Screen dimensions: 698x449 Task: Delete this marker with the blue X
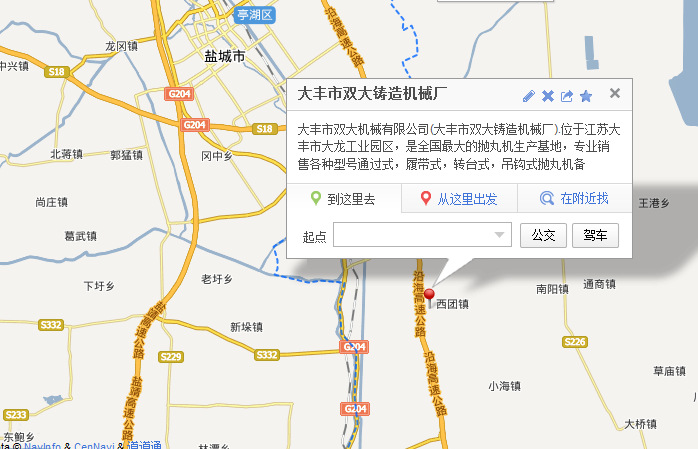click(x=548, y=96)
